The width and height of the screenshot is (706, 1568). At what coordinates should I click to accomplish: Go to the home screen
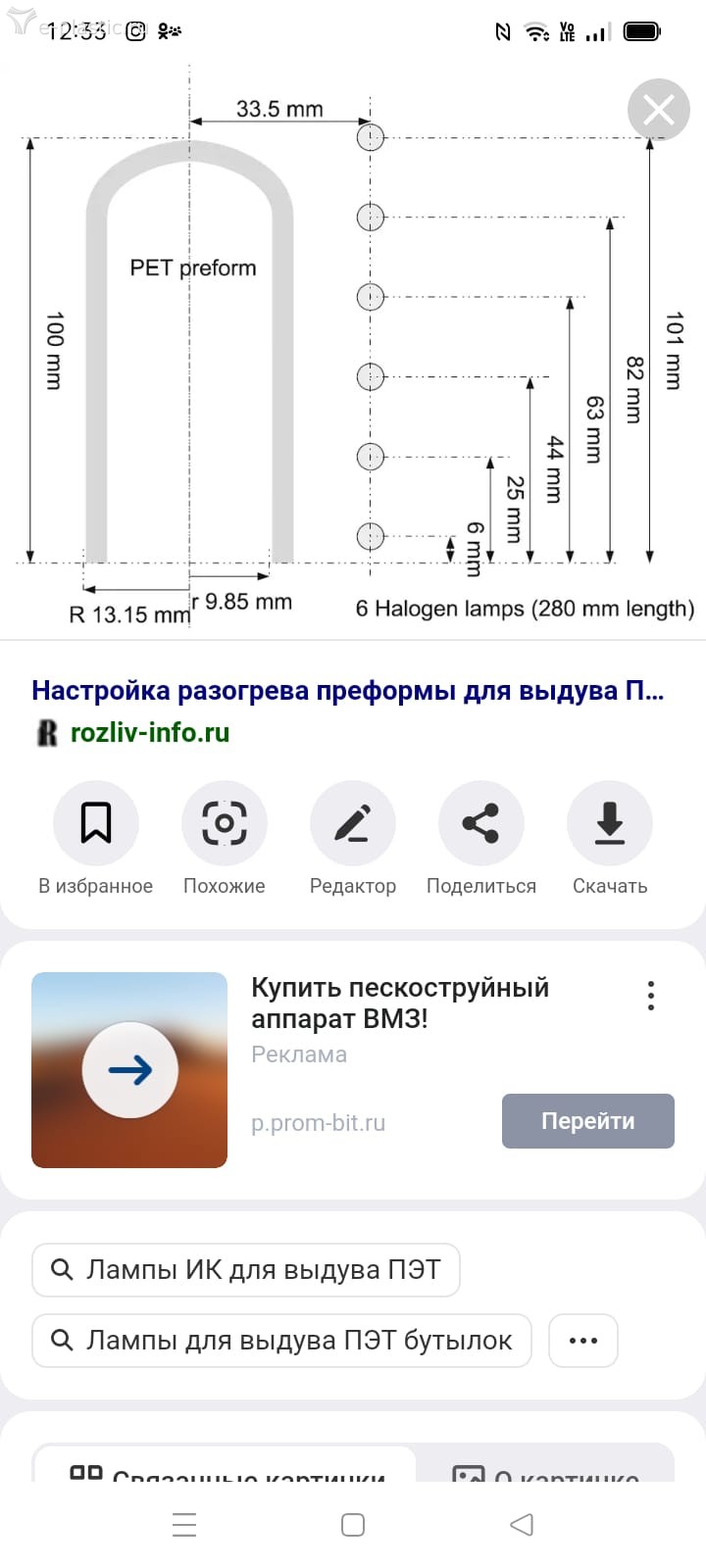click(353, 1525)
